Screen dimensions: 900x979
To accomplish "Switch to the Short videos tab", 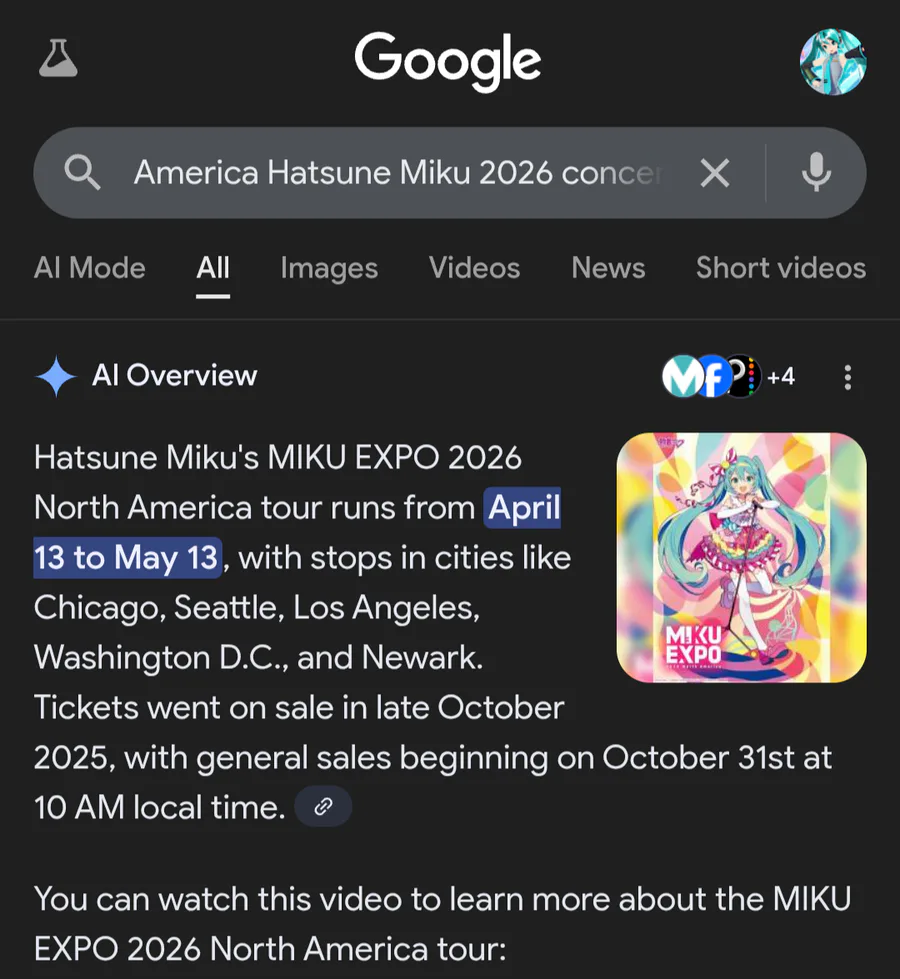I will 781,268.
